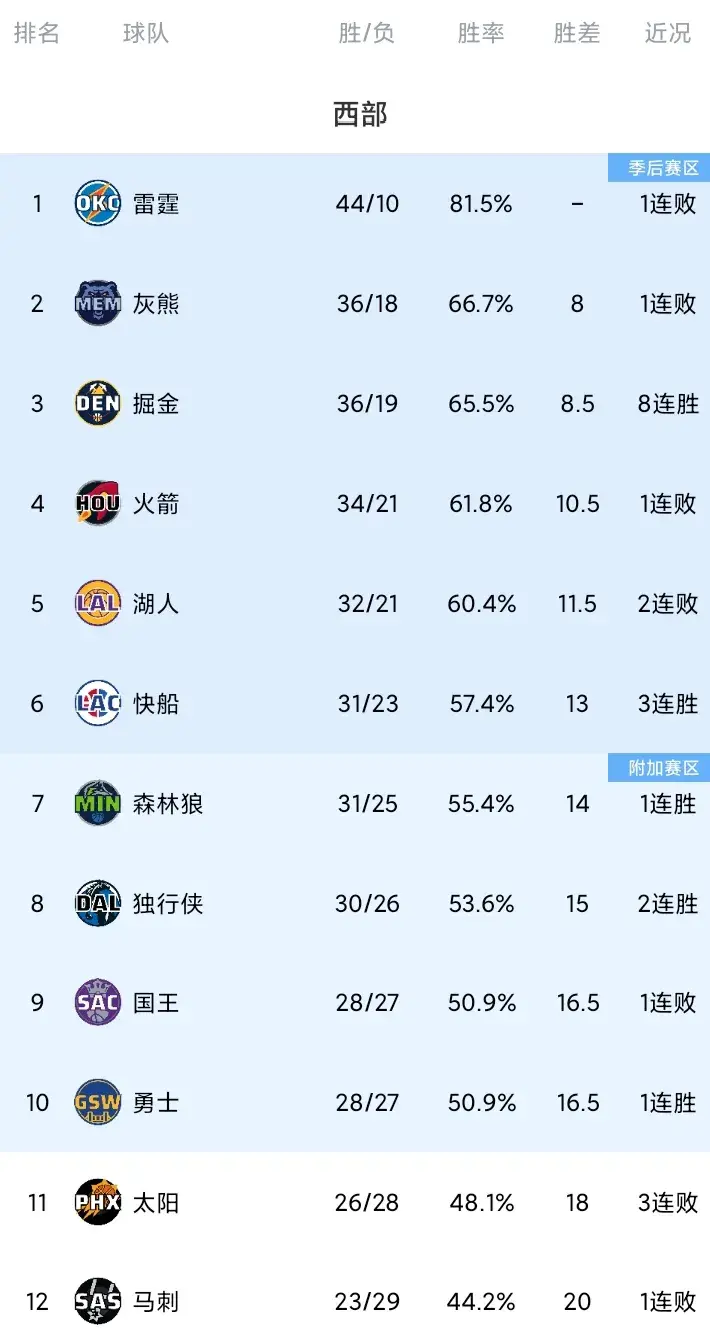Open the 雷霆 team row
The image size is (710, 1344).
355,204
